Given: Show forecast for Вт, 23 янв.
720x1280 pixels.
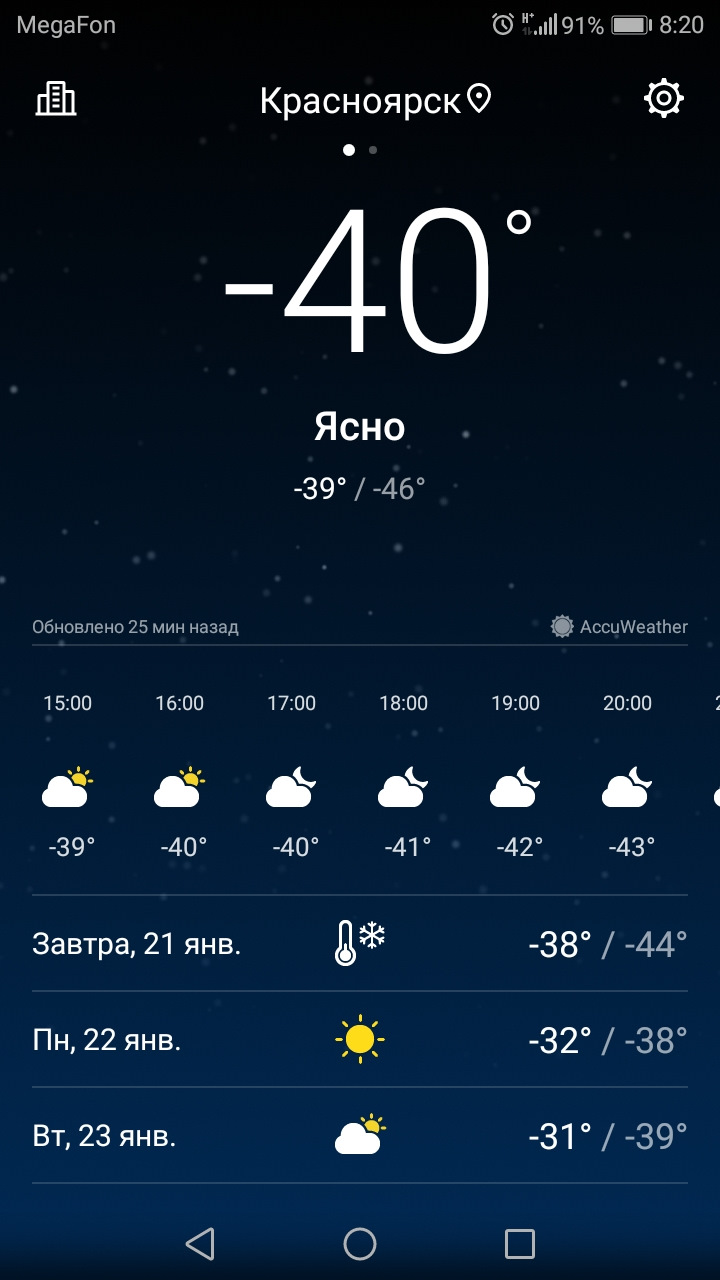Looking at the screenshot, I should click(x=360, y=1136).
